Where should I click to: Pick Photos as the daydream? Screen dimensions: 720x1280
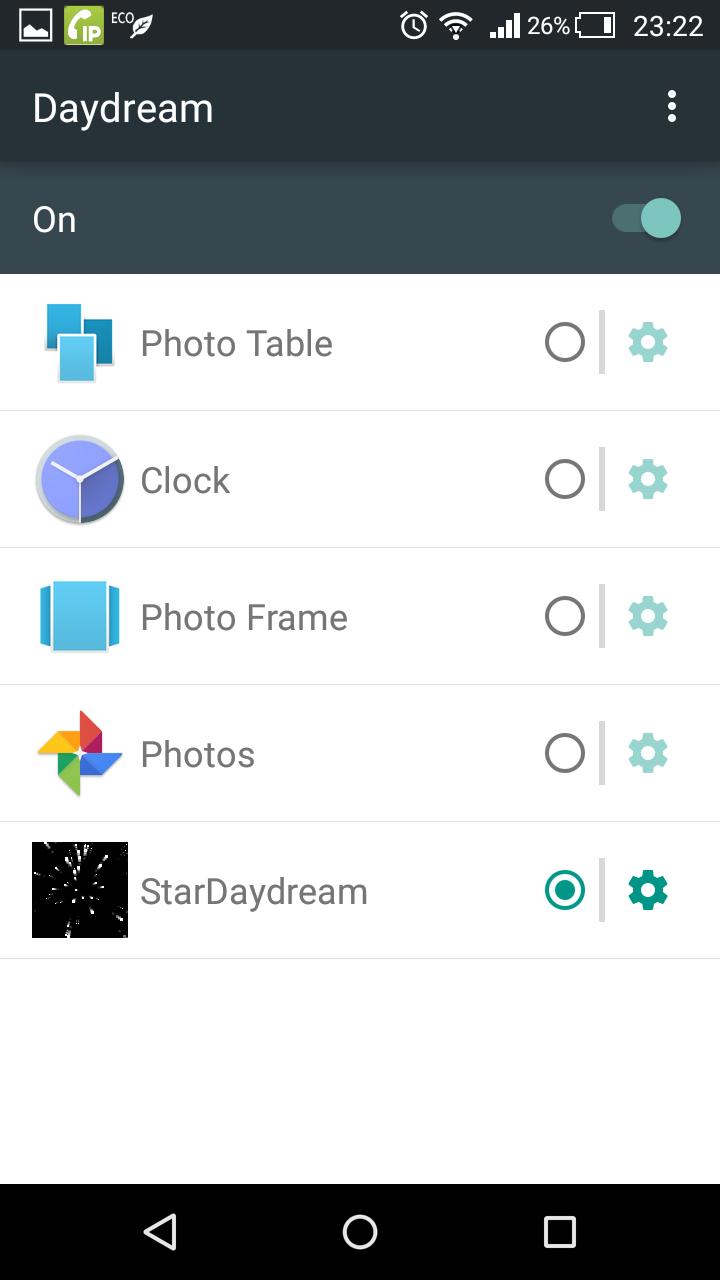(x=565, y=754)
